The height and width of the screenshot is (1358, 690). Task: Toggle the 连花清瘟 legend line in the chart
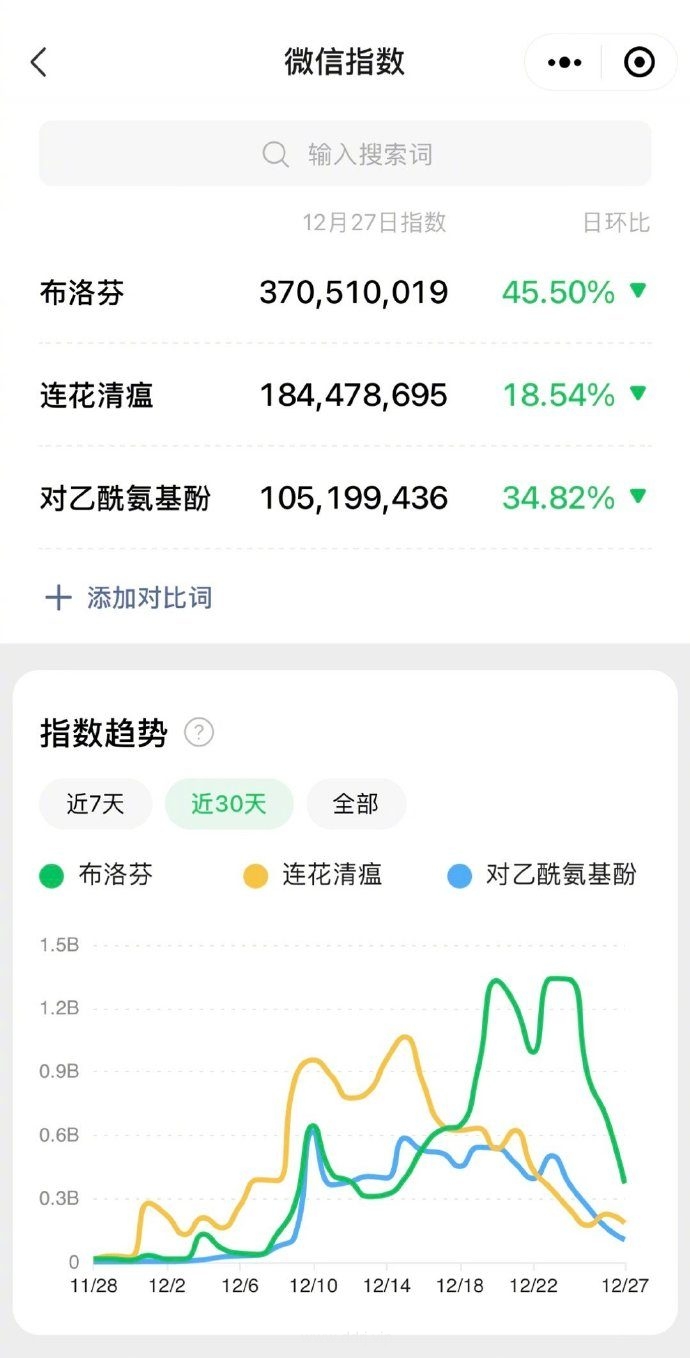[313, 876]
